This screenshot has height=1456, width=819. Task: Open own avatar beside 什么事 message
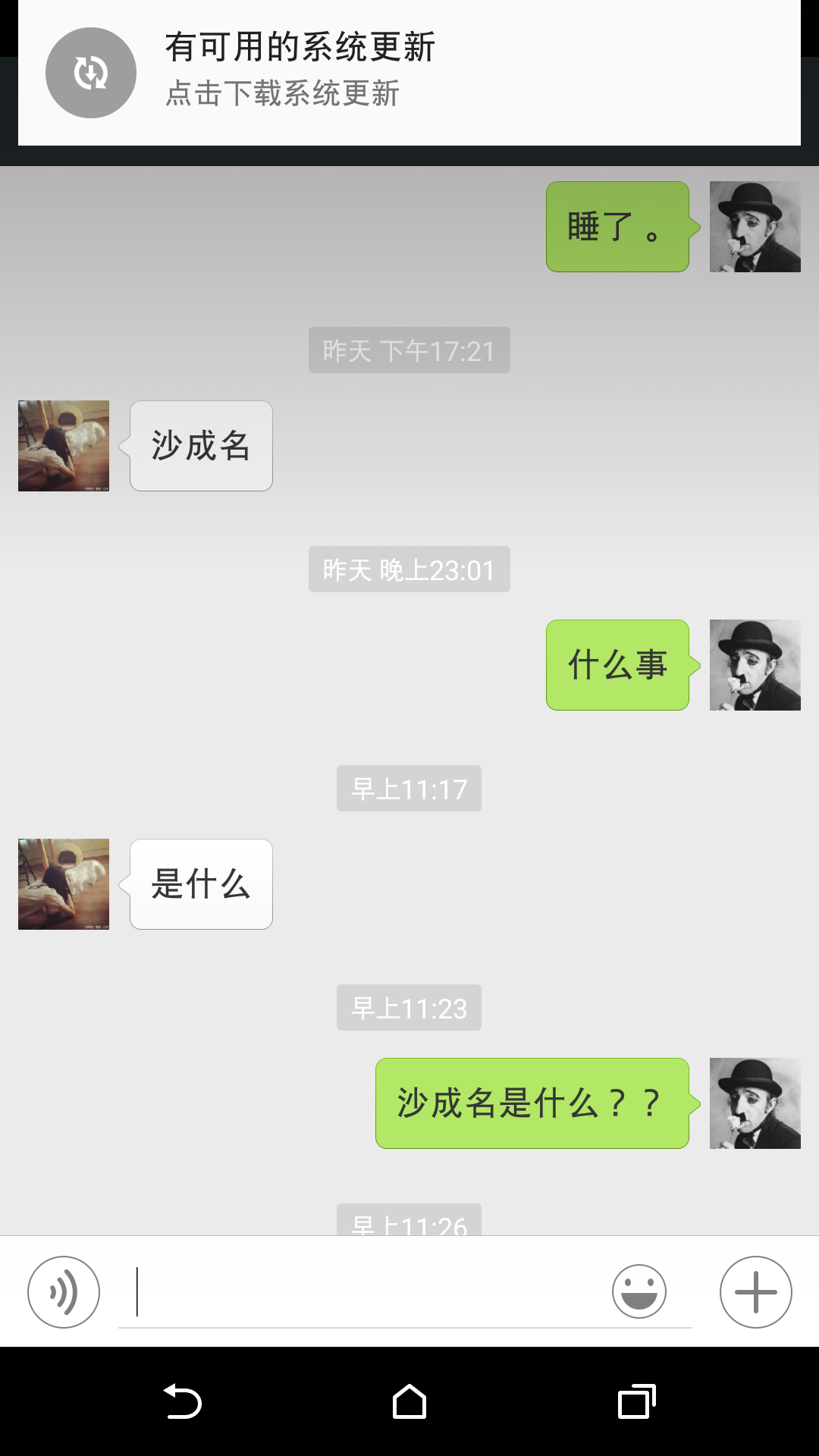755,665
